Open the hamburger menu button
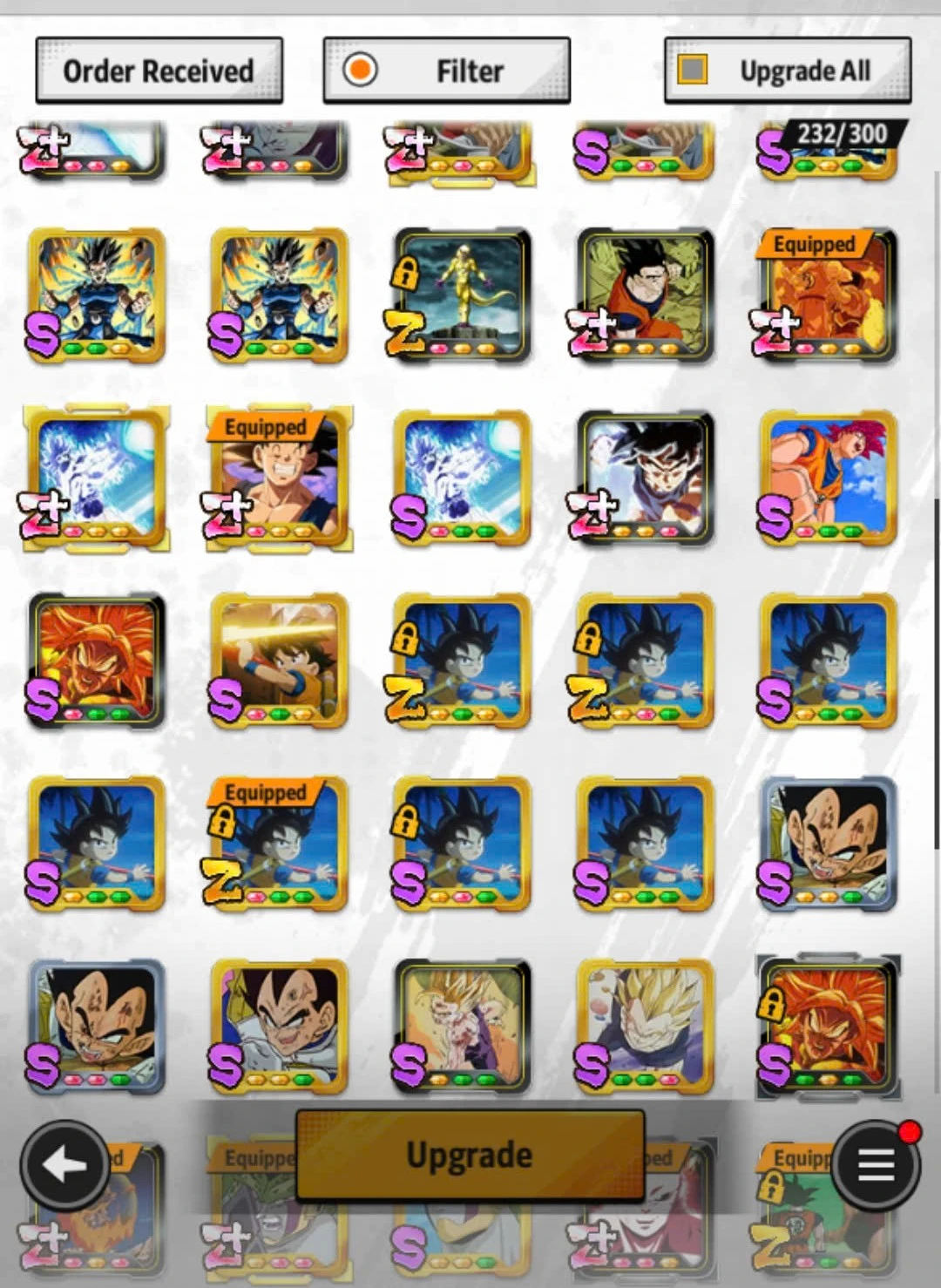The image size is (941, 1288). (876, 1164)
